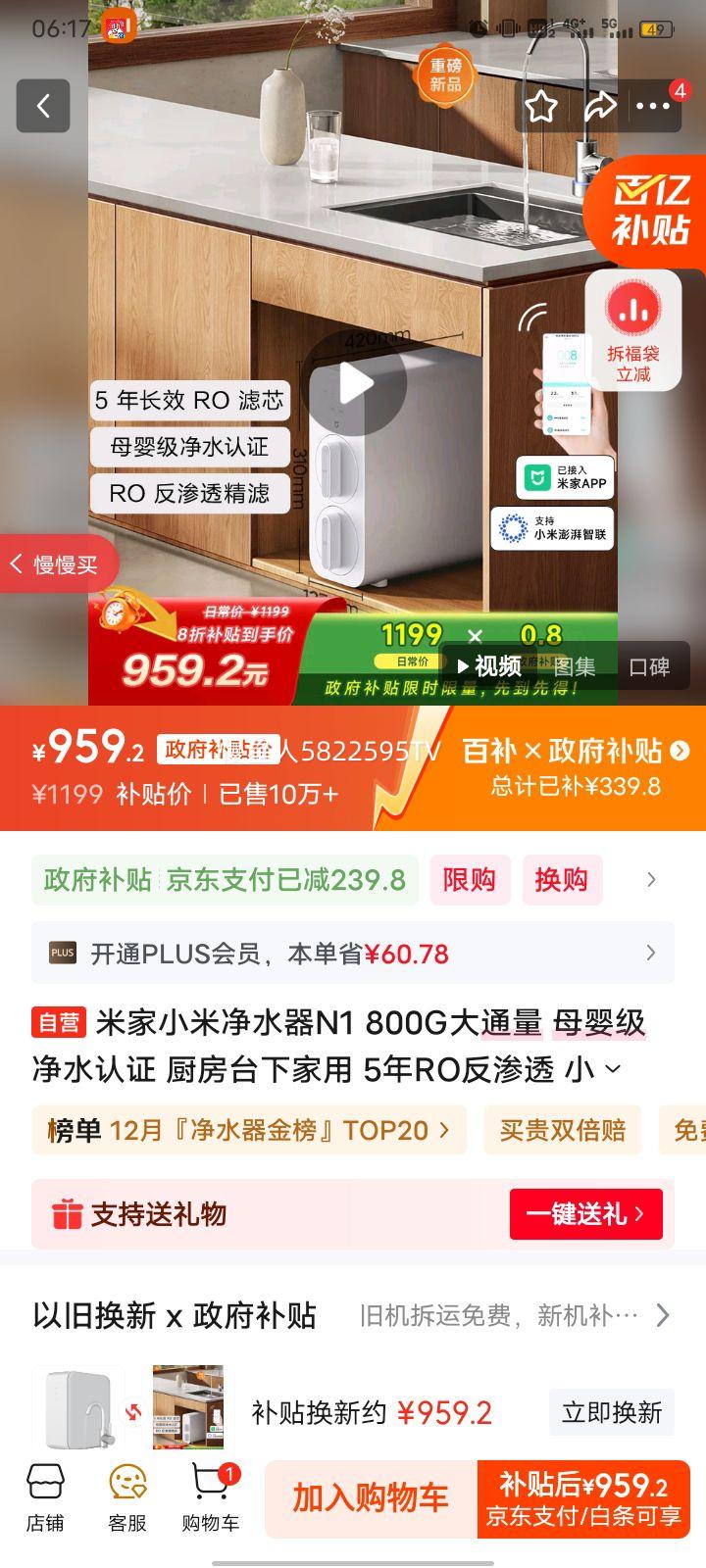Expand the product title with the chevron
The image size is (706, 1568).
click(x=610, y=1071)
